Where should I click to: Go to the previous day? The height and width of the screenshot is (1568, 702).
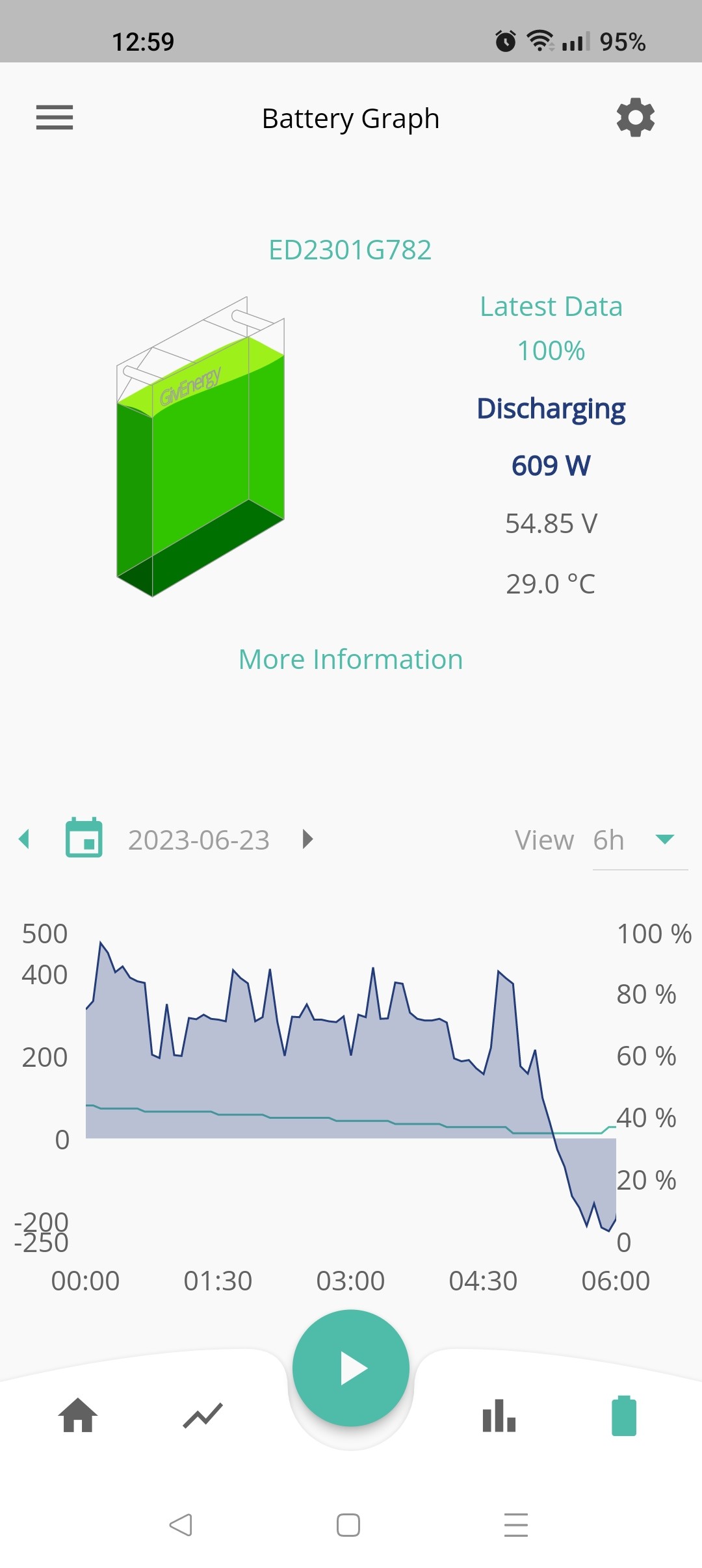25,839
